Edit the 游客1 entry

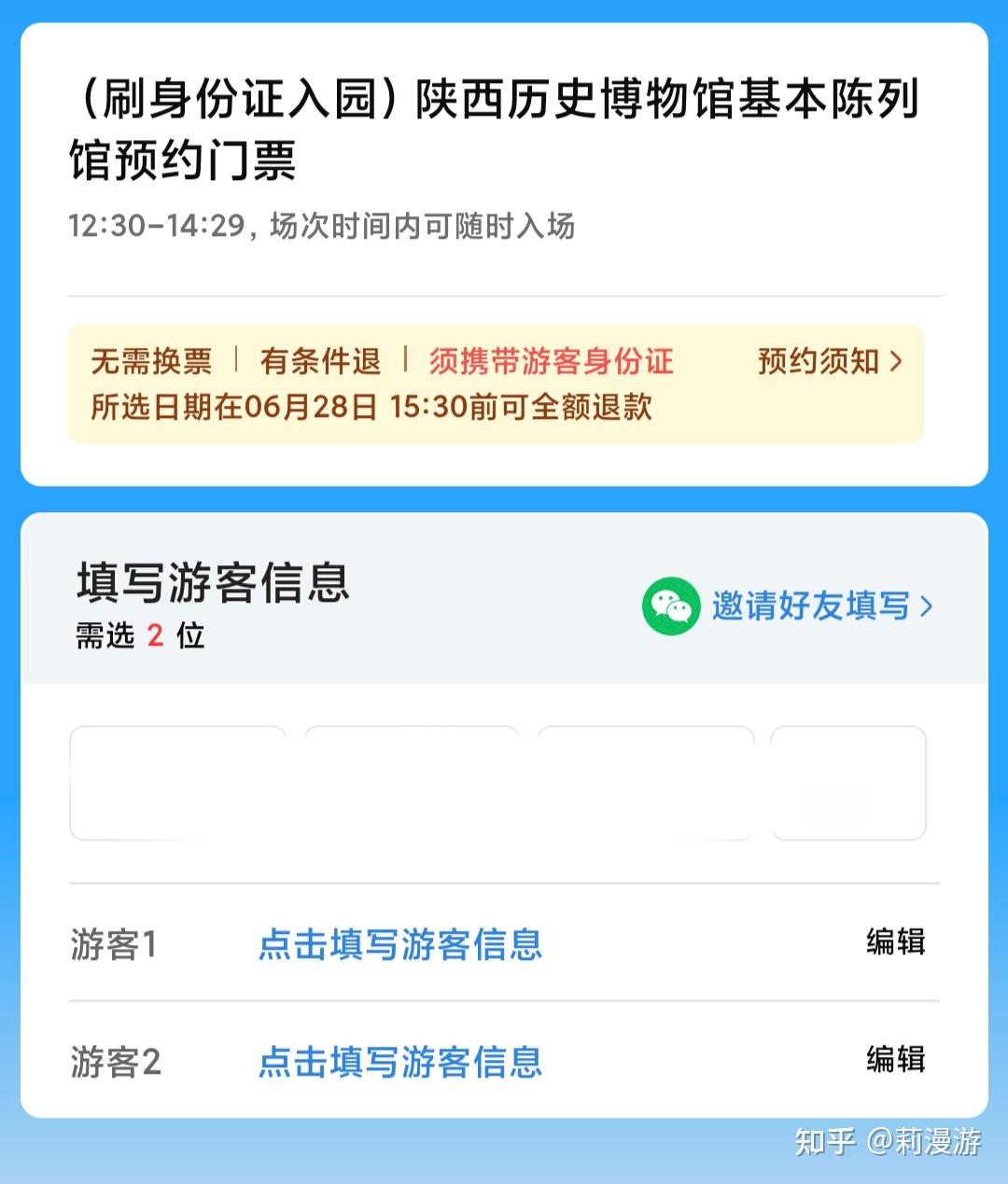(x=894, y=942)
